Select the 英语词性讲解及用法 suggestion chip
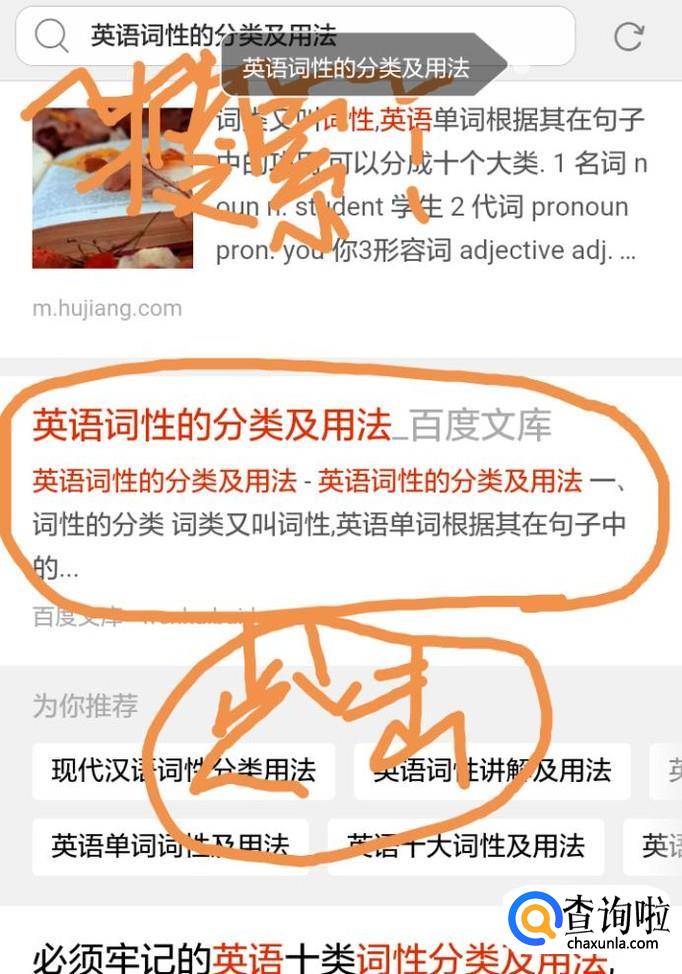This screenshot has height=974, width=682. click(492, 771)
